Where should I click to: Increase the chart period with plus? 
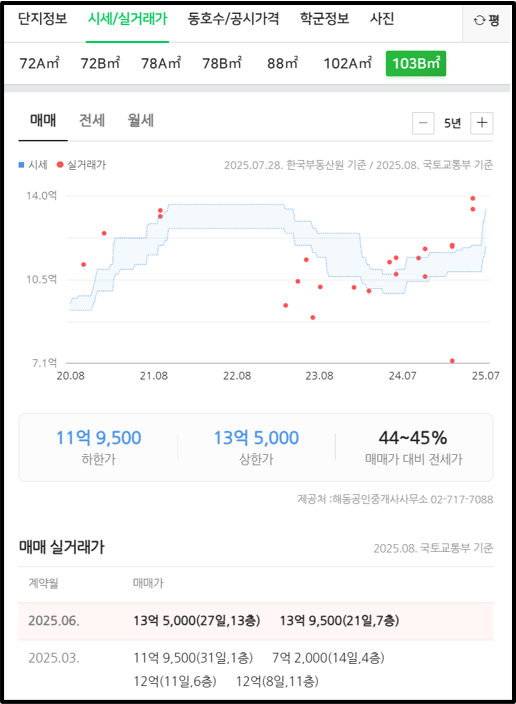pos(482,123)
